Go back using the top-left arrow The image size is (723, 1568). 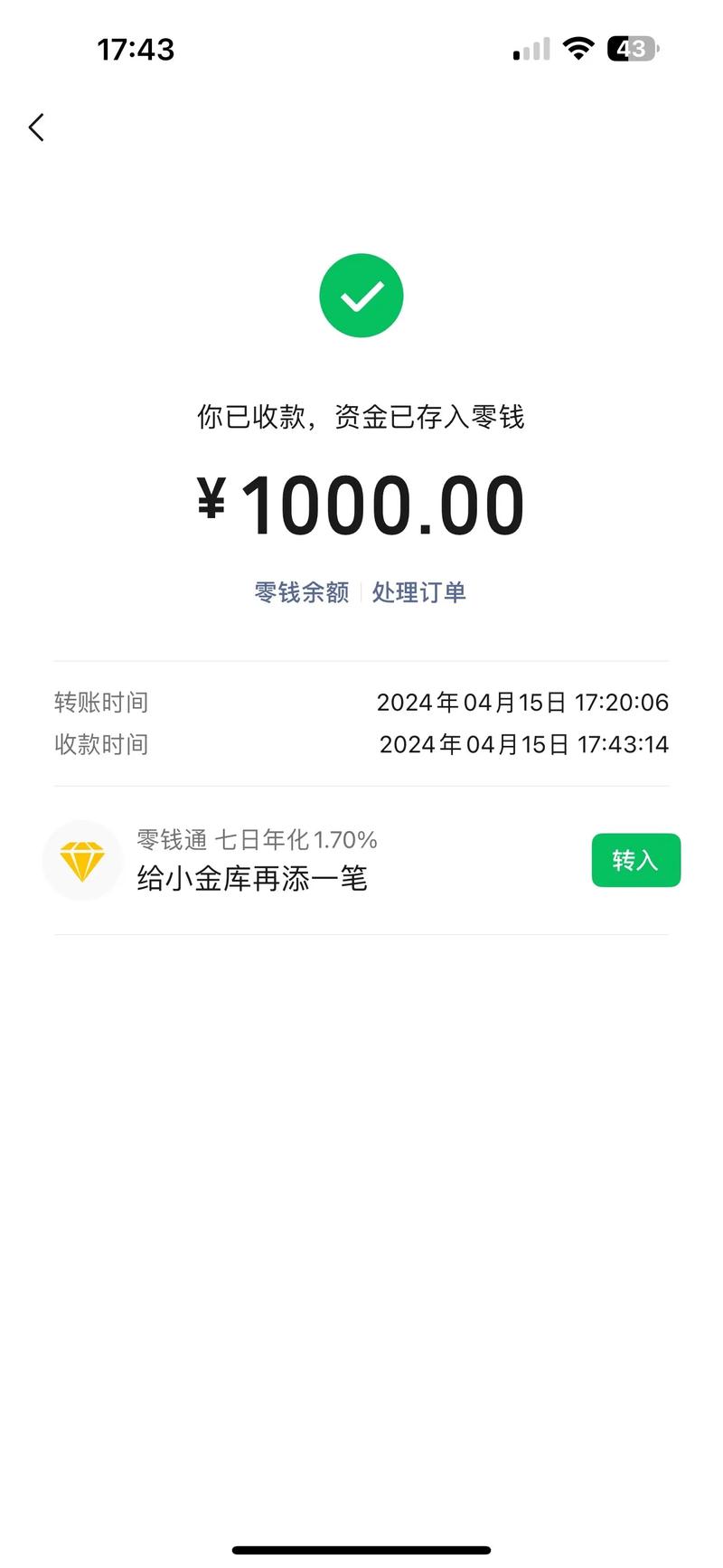[x=36, y=128]
